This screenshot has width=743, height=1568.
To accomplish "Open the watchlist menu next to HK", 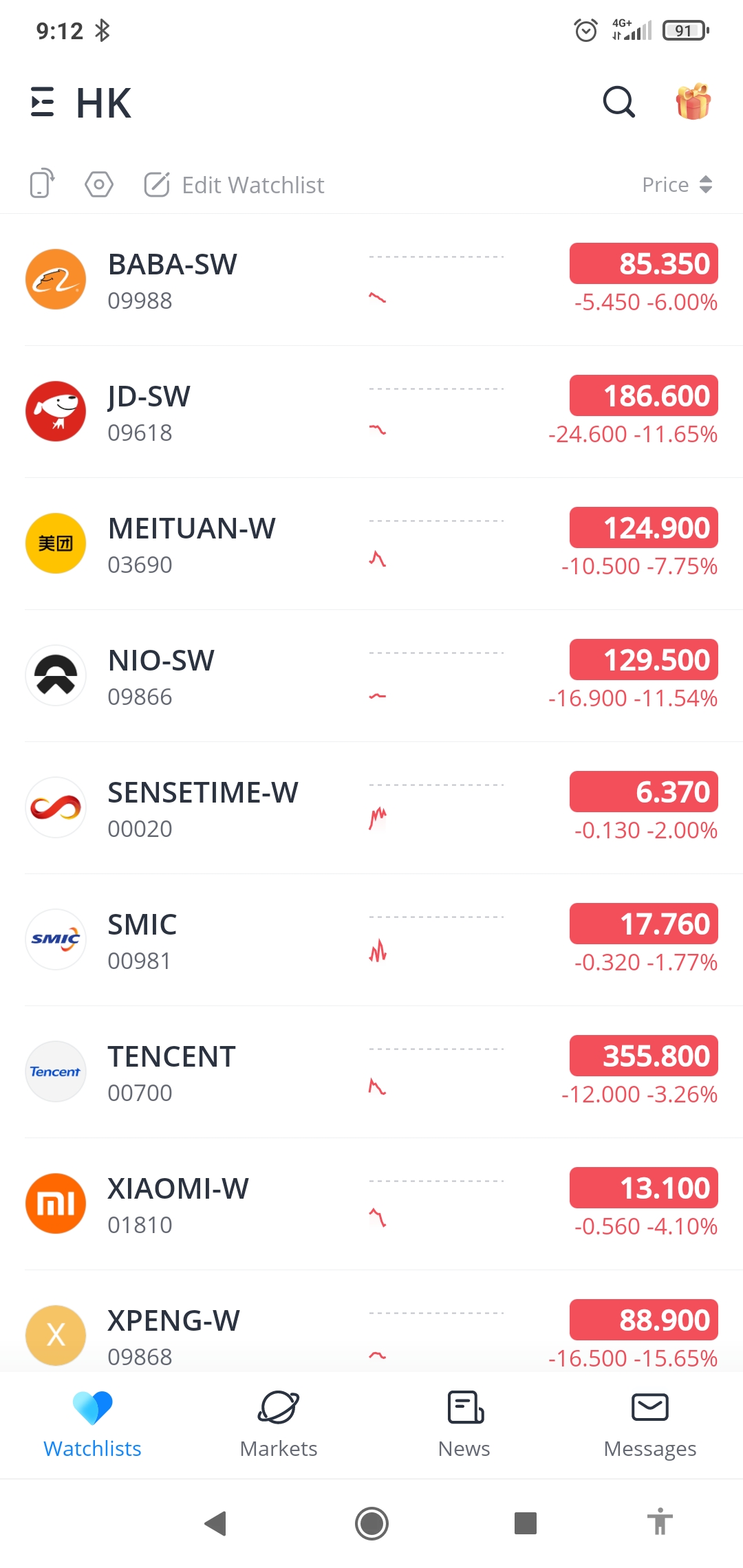I will click(42, 102).
